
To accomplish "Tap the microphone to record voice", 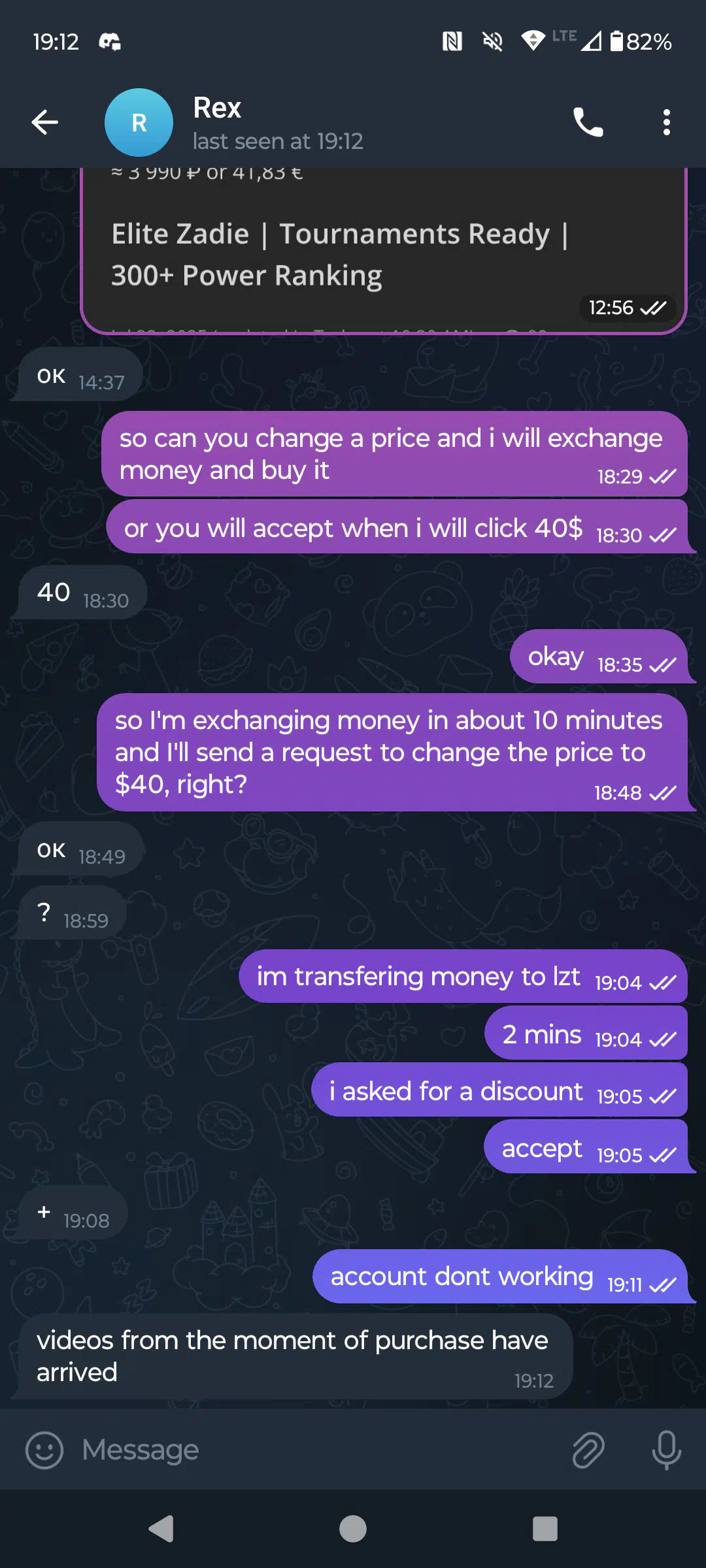I will (x=666, y=1450).
